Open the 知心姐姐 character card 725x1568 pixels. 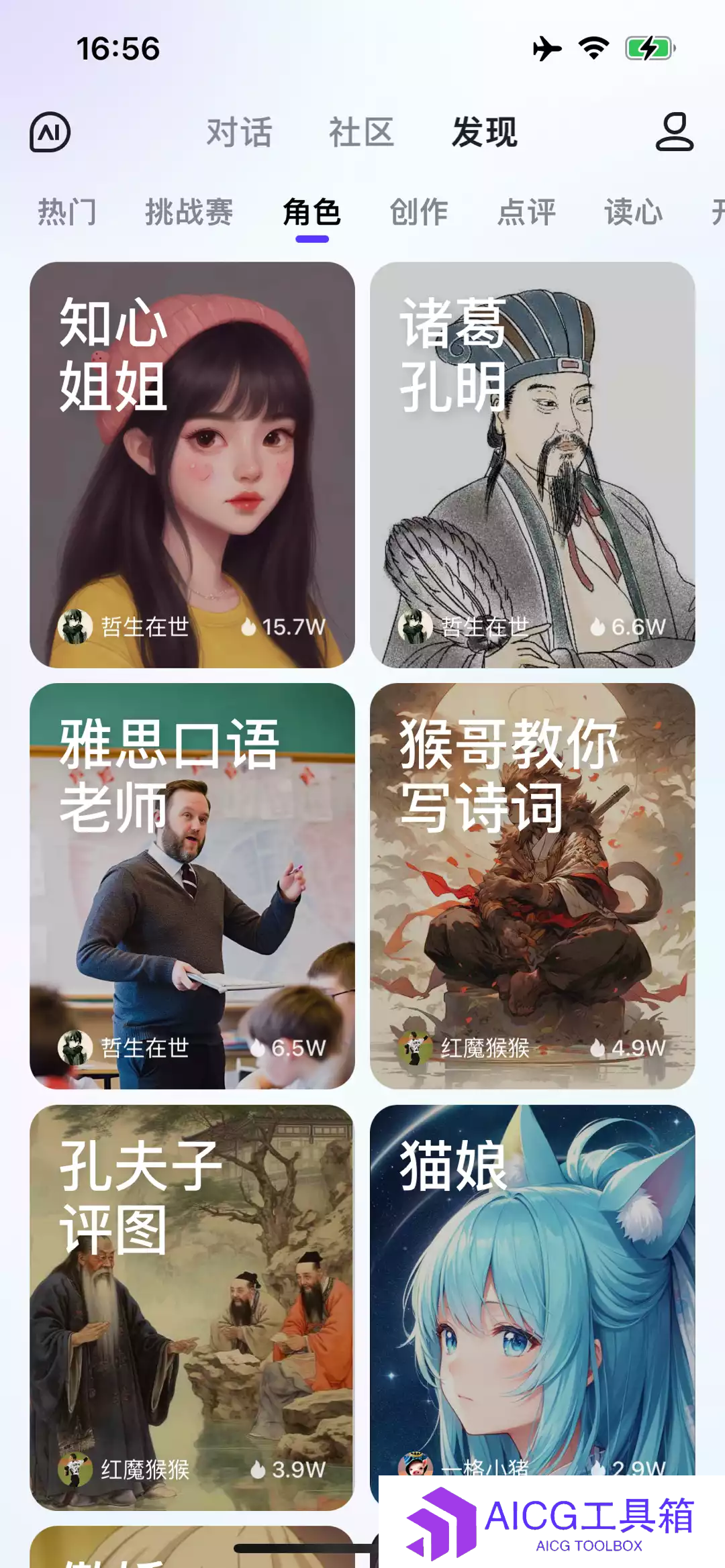tap(192, 464)
